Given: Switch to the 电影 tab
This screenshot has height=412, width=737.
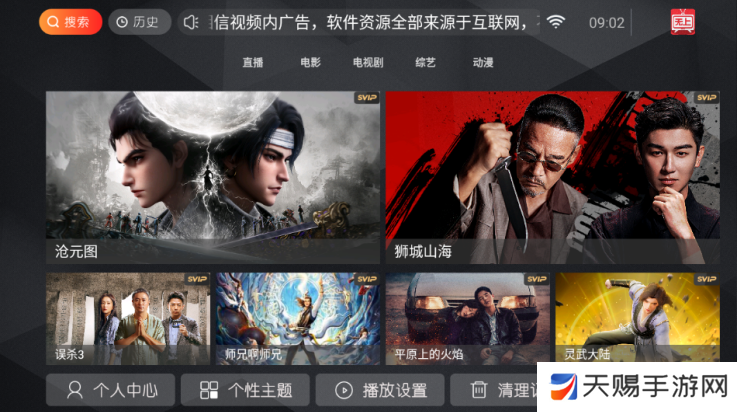Looking at the screenshot, I should click(x=310, y=62).
